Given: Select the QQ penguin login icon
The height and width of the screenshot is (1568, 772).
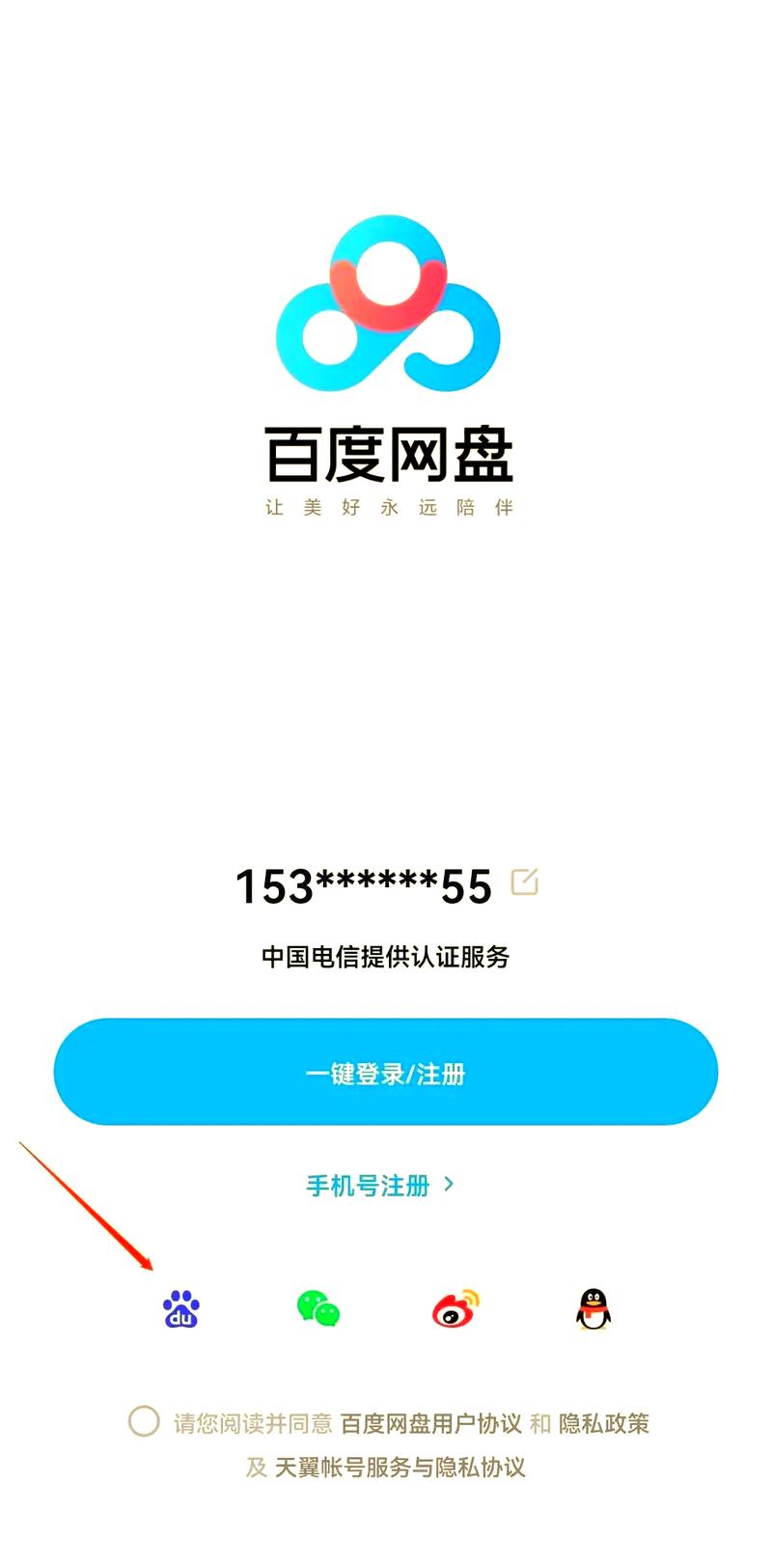Looking at the screenshot, I should pyautogui.click(x=592, y=1309).
